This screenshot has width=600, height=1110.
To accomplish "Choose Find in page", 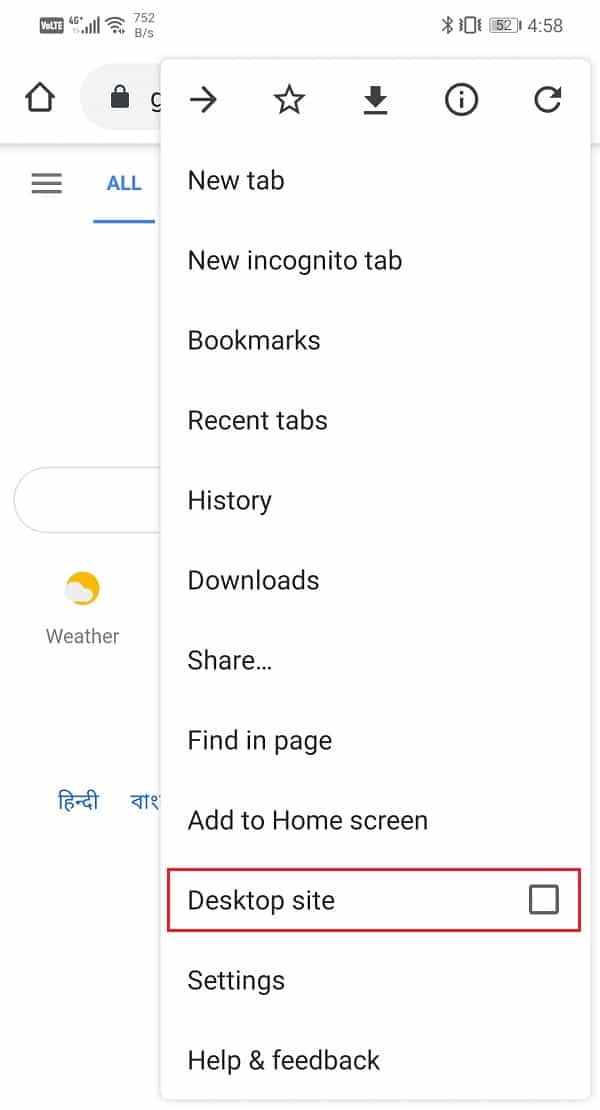I will [375, 740].
